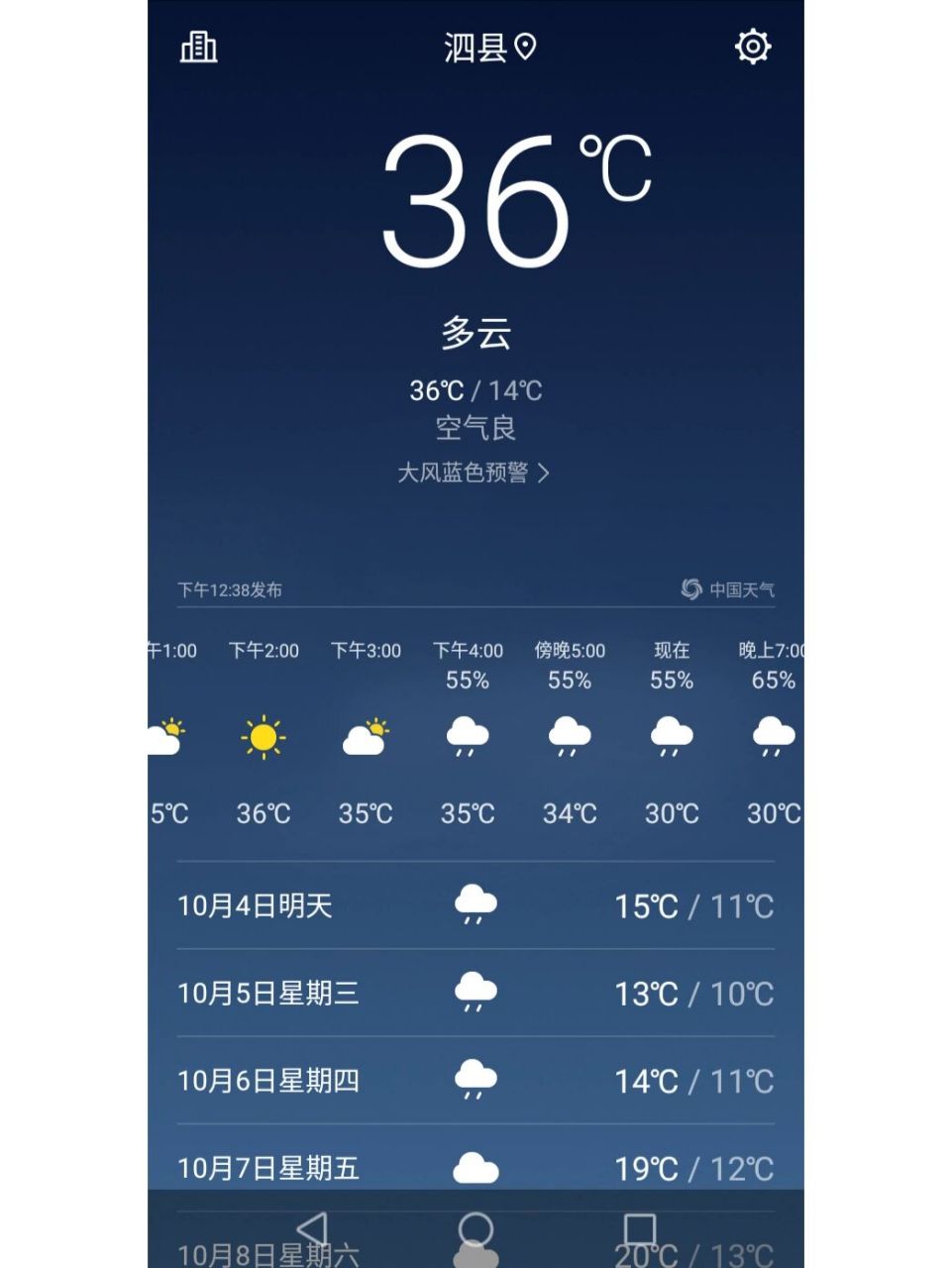Viewport: 952px width, 1268px height.
Task: Open the city management building icon
Action: (x=200, y=48)
